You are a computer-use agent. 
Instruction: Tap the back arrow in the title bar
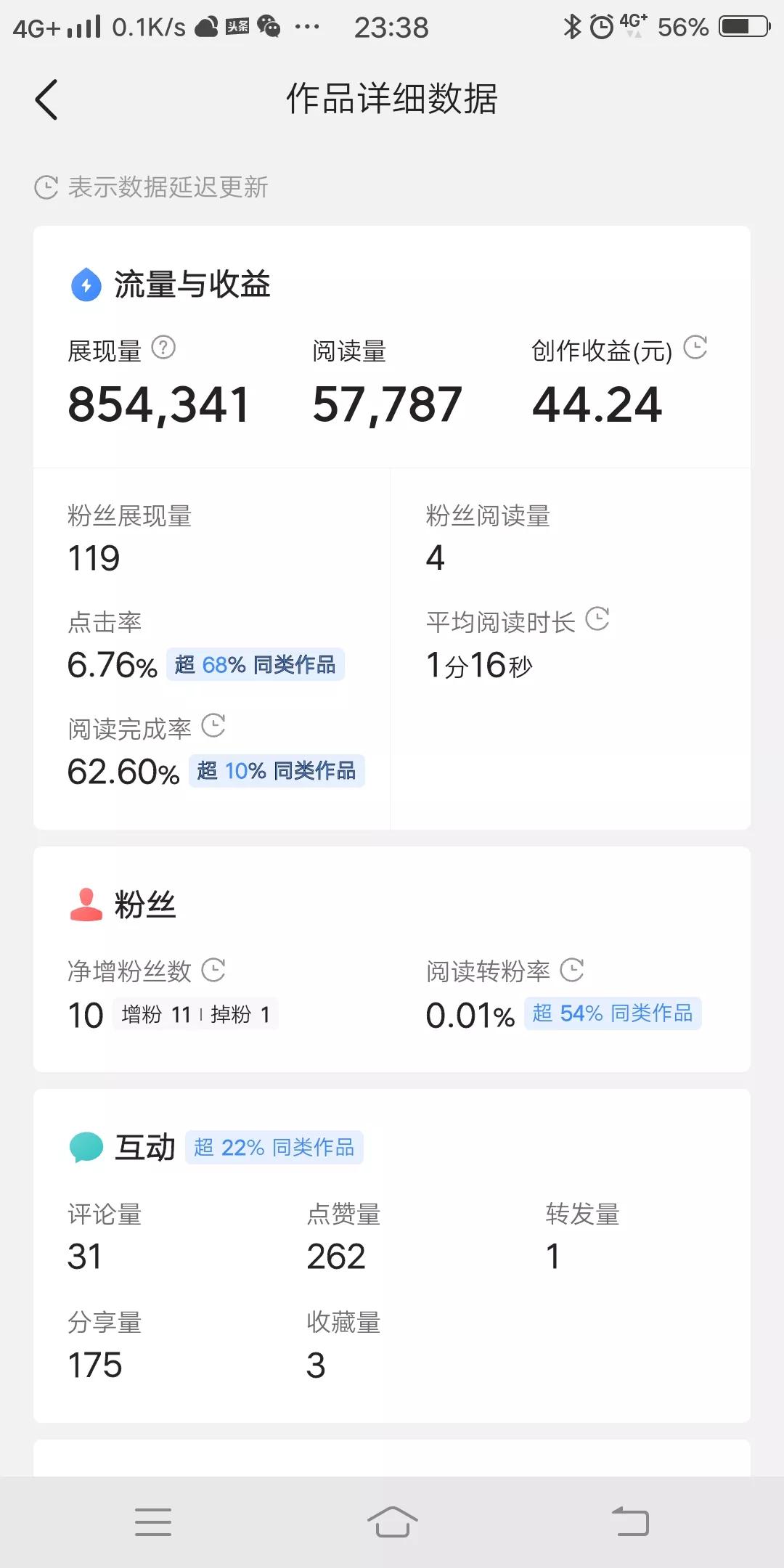[x=46, y=100]
